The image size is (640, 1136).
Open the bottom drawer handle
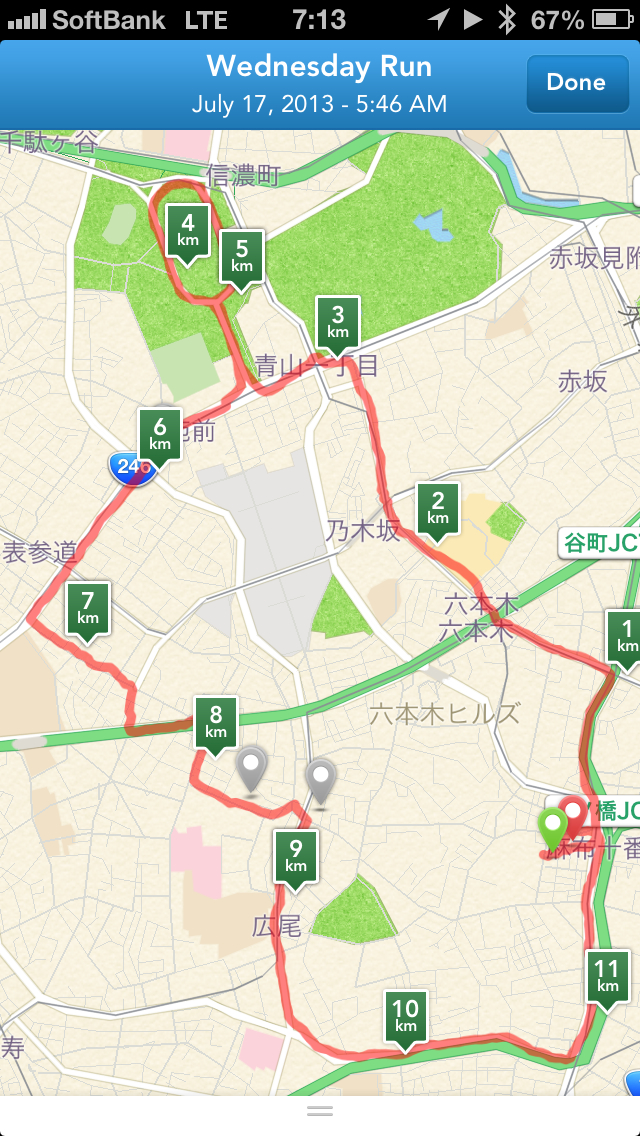[320, 1111]
